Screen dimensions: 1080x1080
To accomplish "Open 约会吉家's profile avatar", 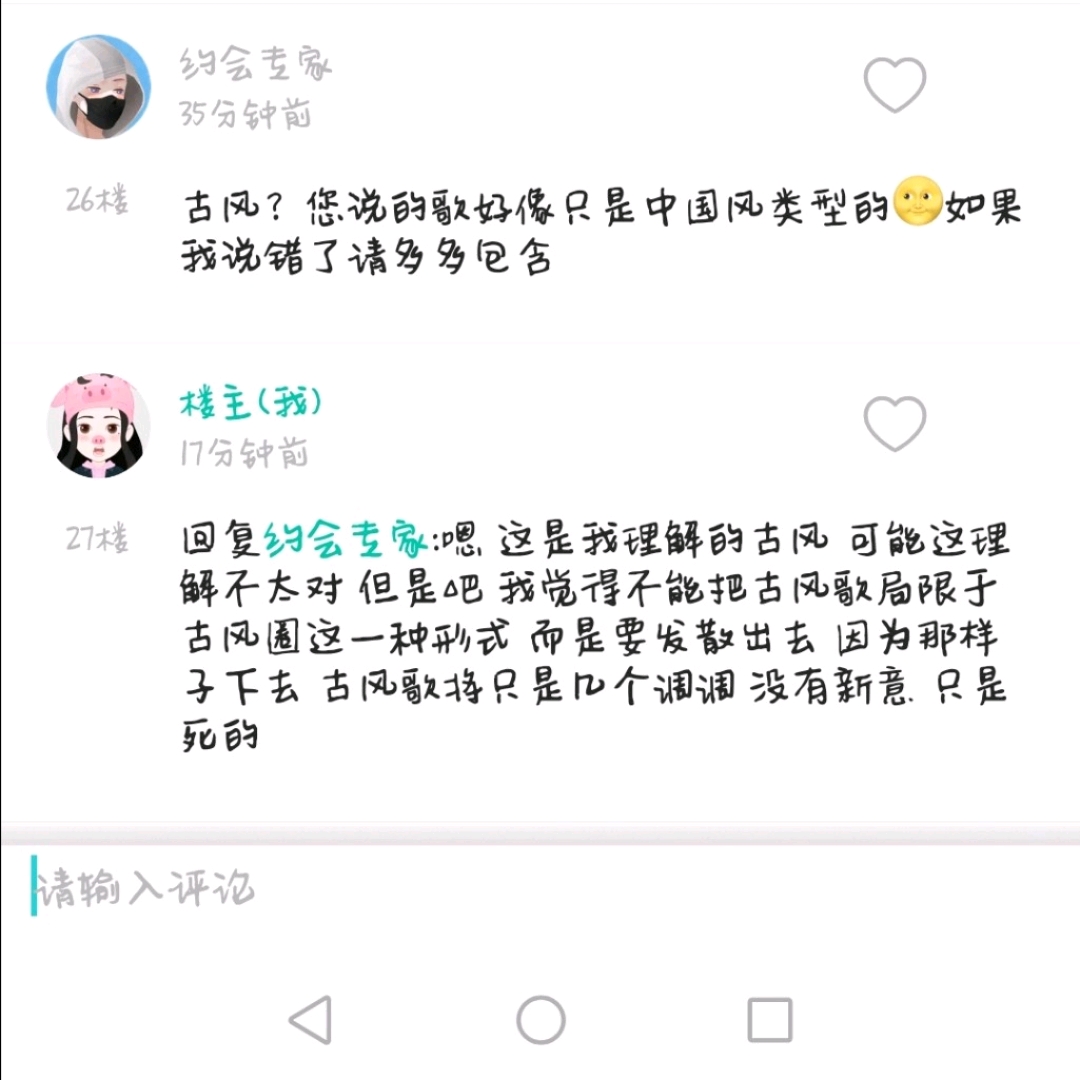I will coord(99,86).
